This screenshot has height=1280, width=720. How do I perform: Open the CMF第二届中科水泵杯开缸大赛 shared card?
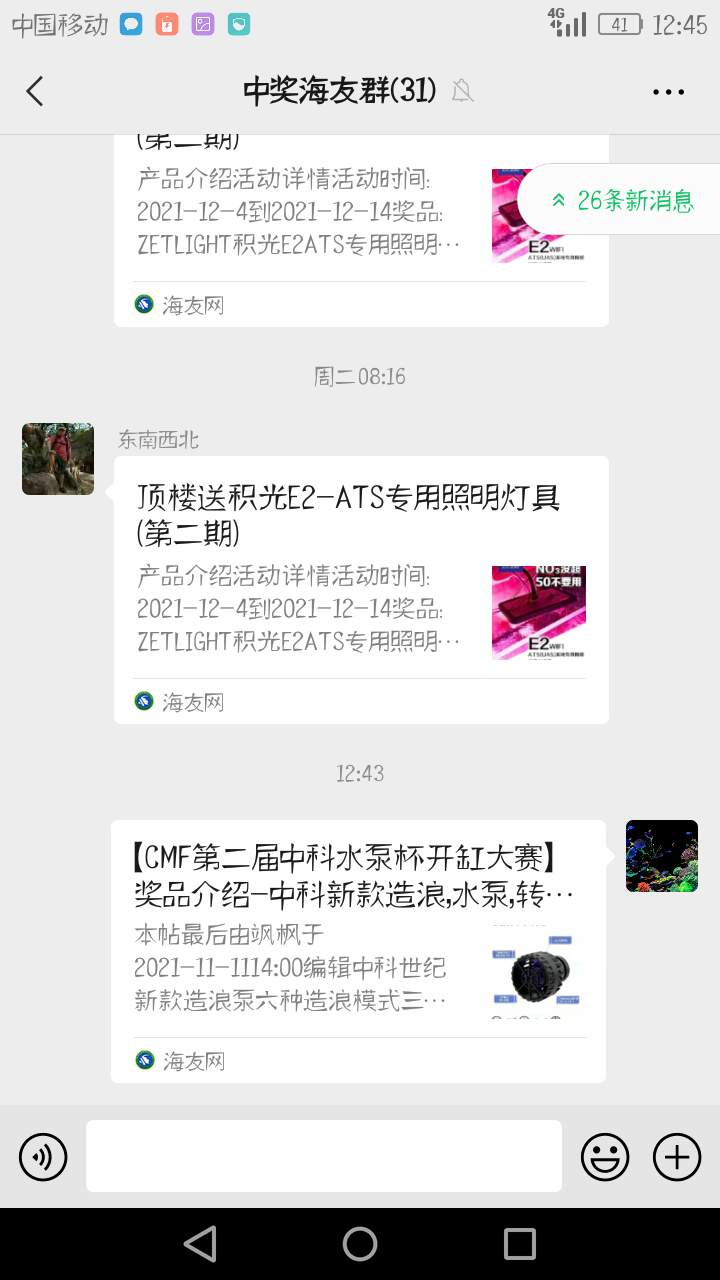pyautogui.click(x=358, y=950)
